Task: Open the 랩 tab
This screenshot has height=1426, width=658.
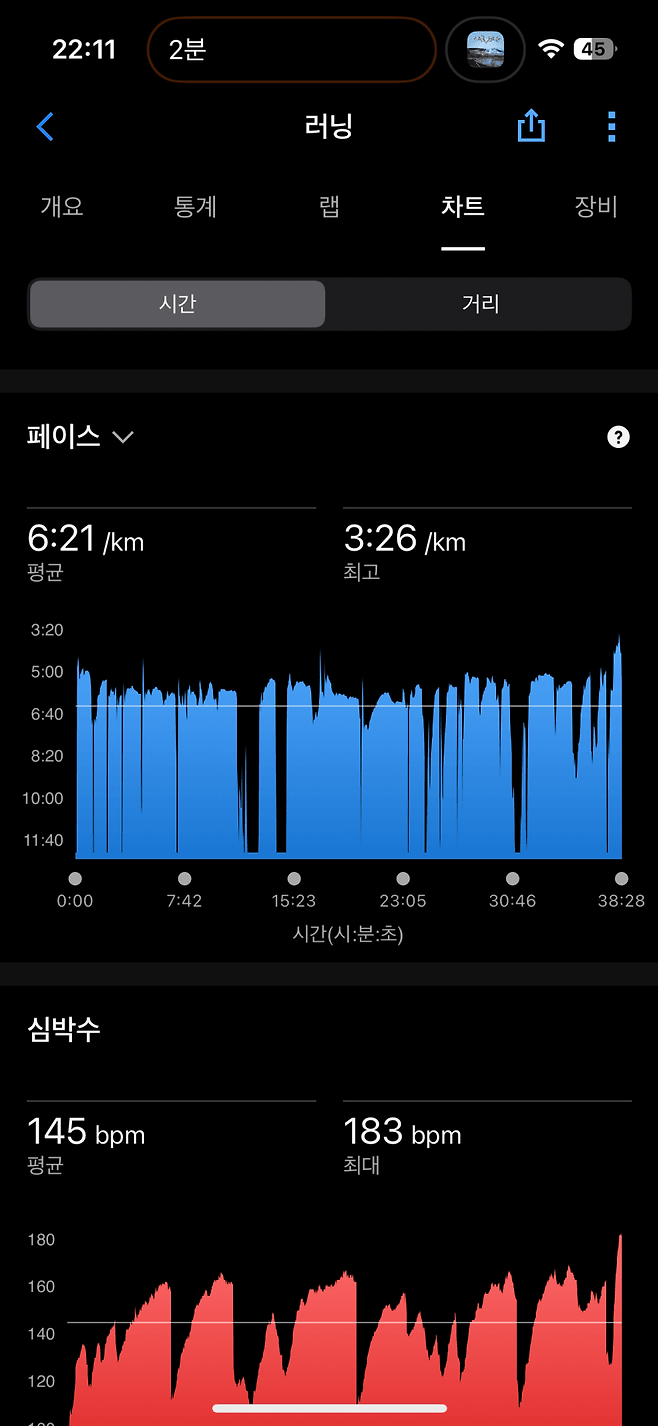Action: coord(329,207)
